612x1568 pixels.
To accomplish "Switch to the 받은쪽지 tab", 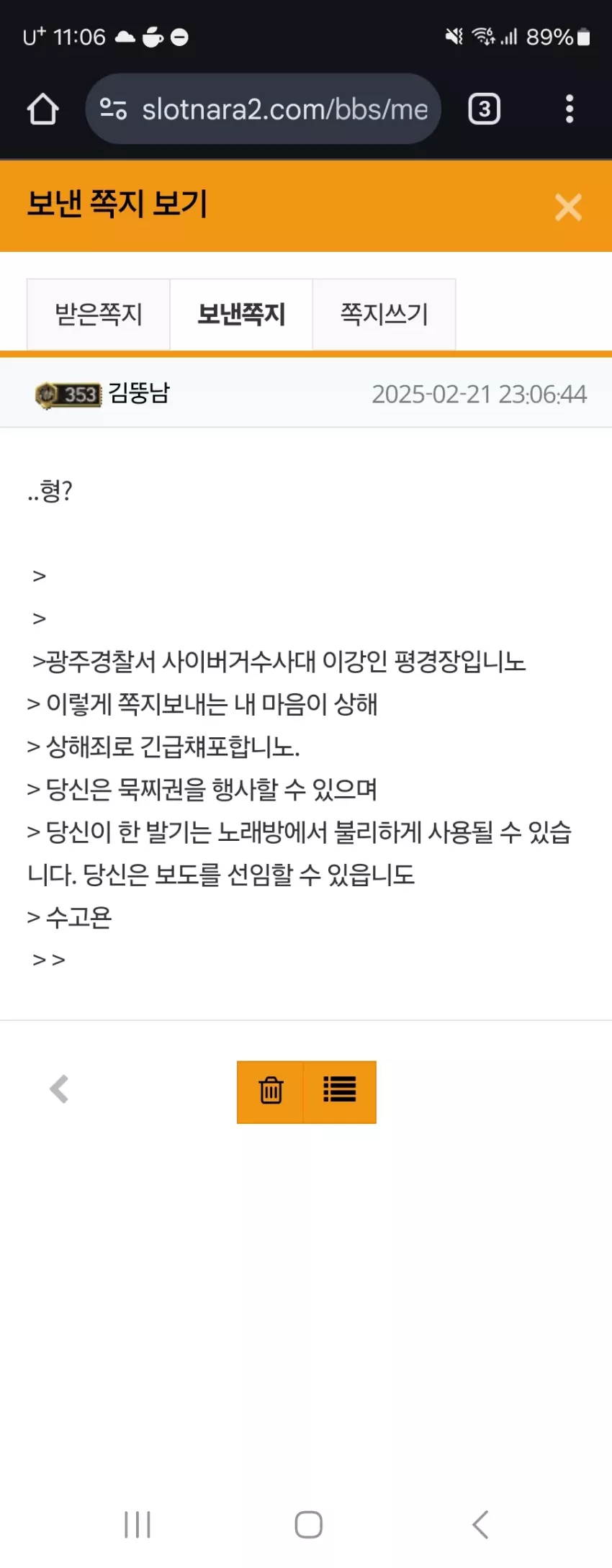I will click(99, 315).
